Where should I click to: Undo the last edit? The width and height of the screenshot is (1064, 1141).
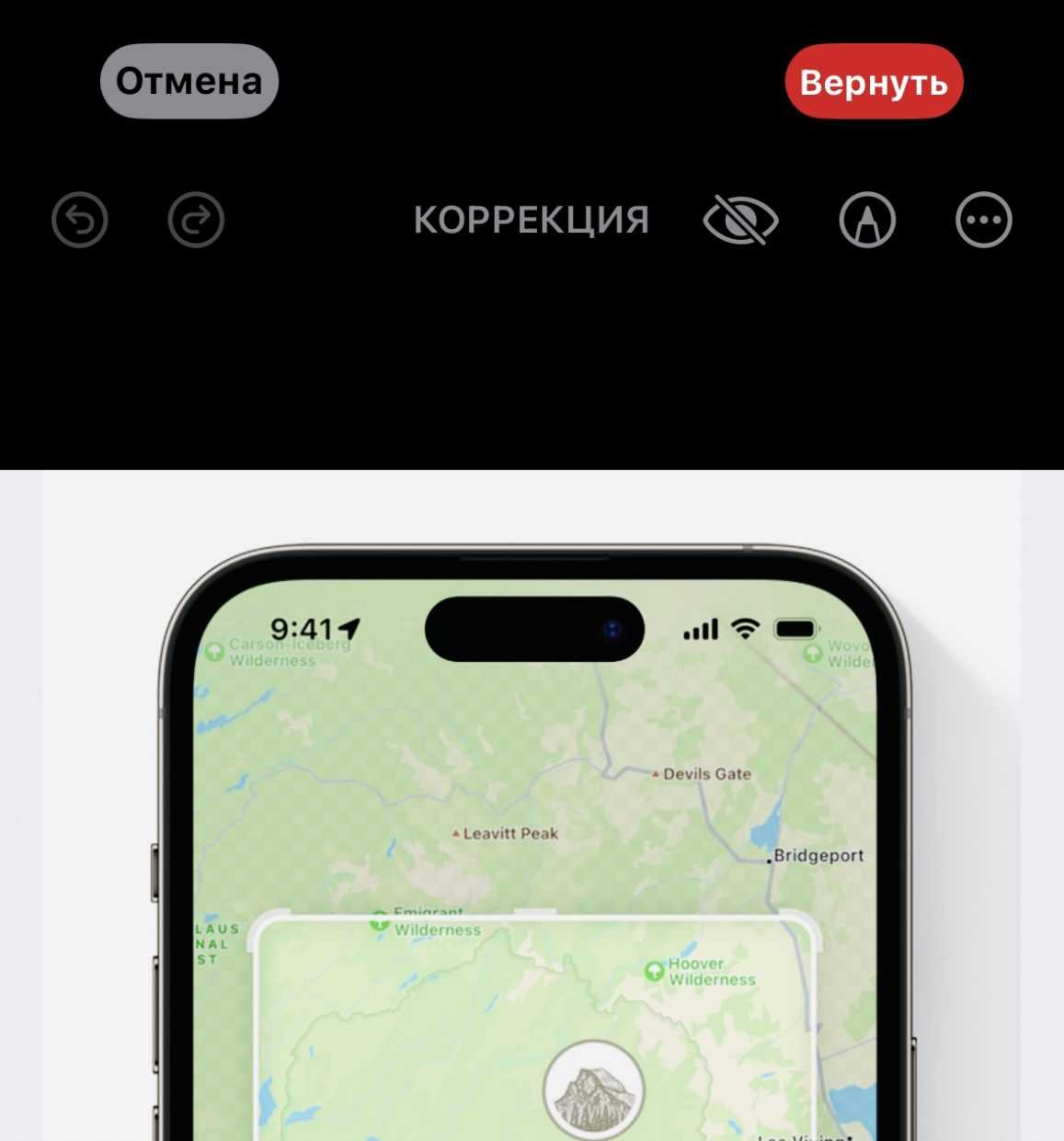[80, 220]
